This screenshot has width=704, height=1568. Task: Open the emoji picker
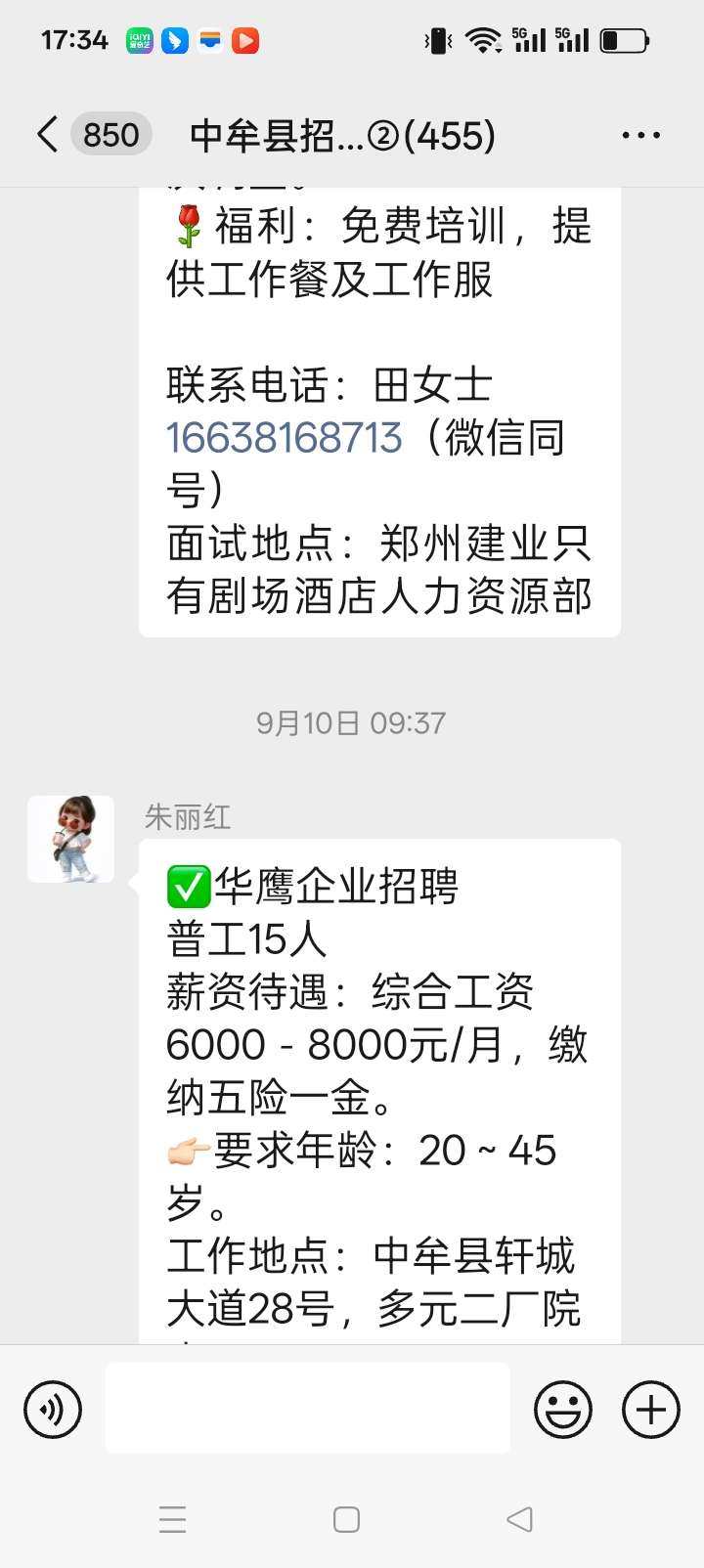tap(563, 1409)
